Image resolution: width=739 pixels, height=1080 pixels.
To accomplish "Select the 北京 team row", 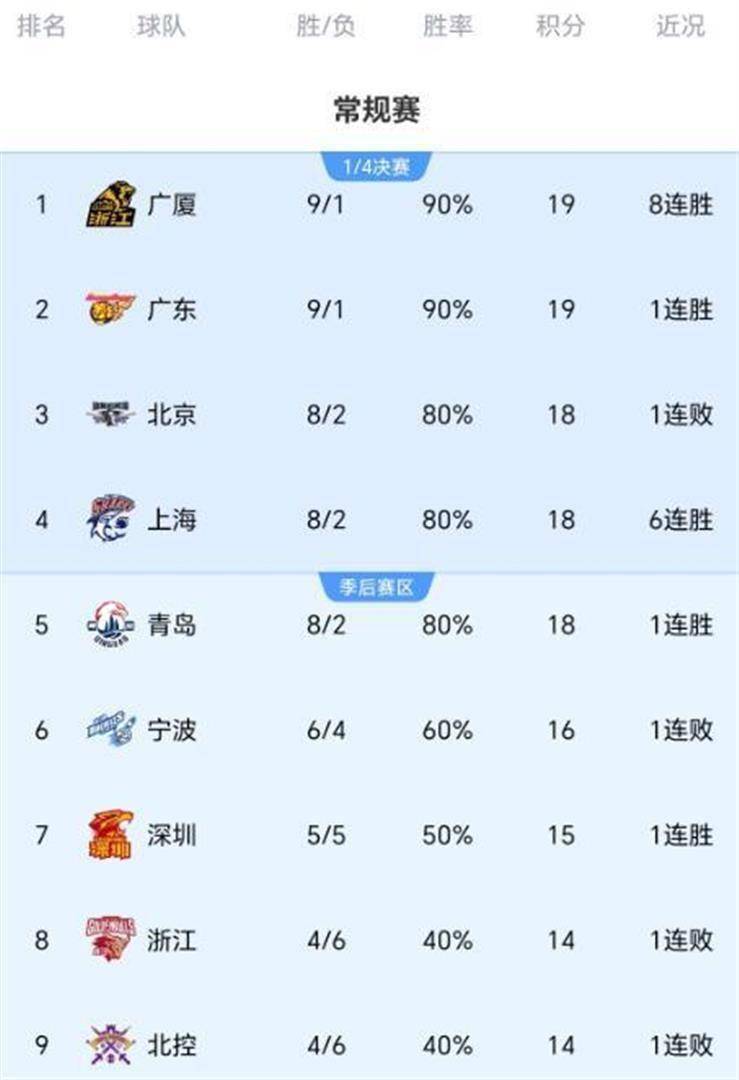I will [x=171, y=414].
